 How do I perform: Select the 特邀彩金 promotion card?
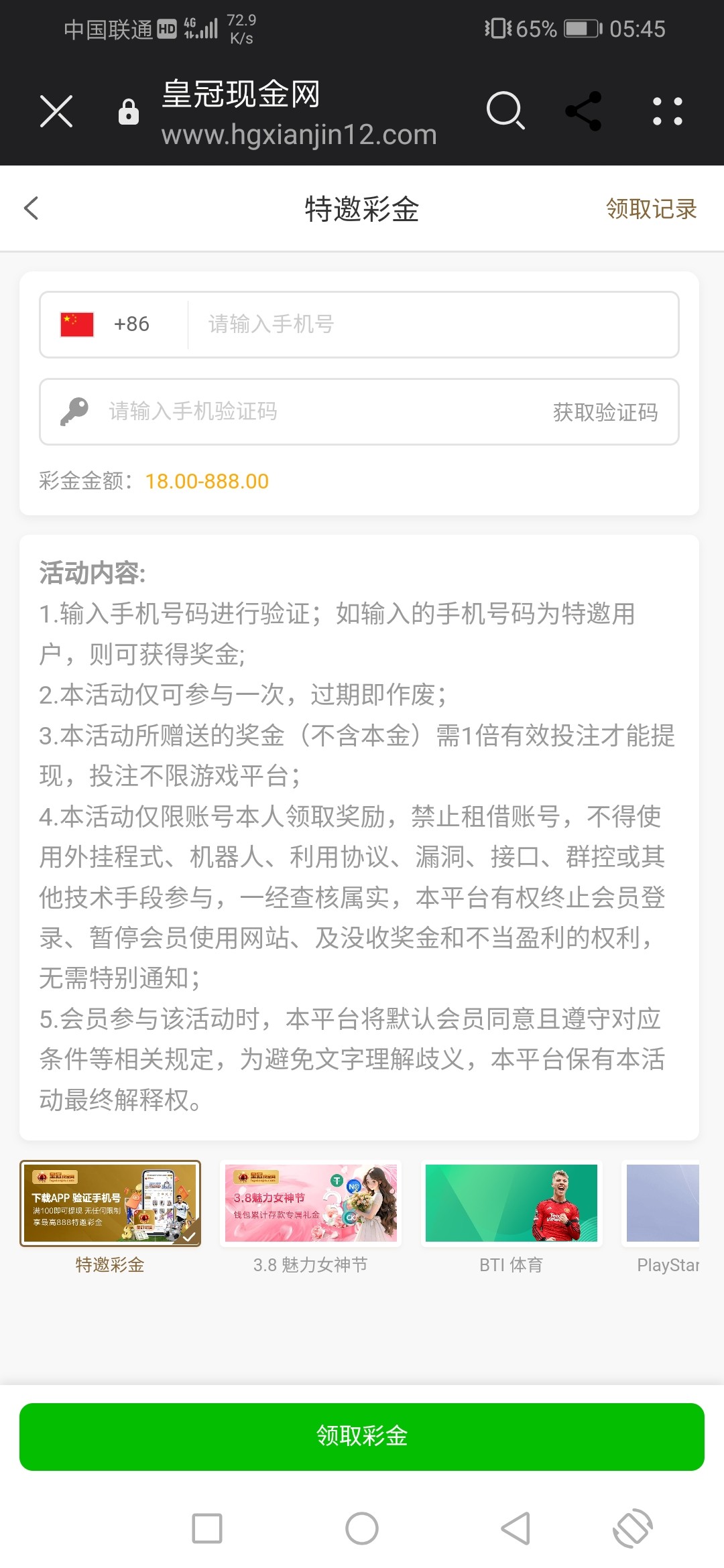(x=110, y=1203)
